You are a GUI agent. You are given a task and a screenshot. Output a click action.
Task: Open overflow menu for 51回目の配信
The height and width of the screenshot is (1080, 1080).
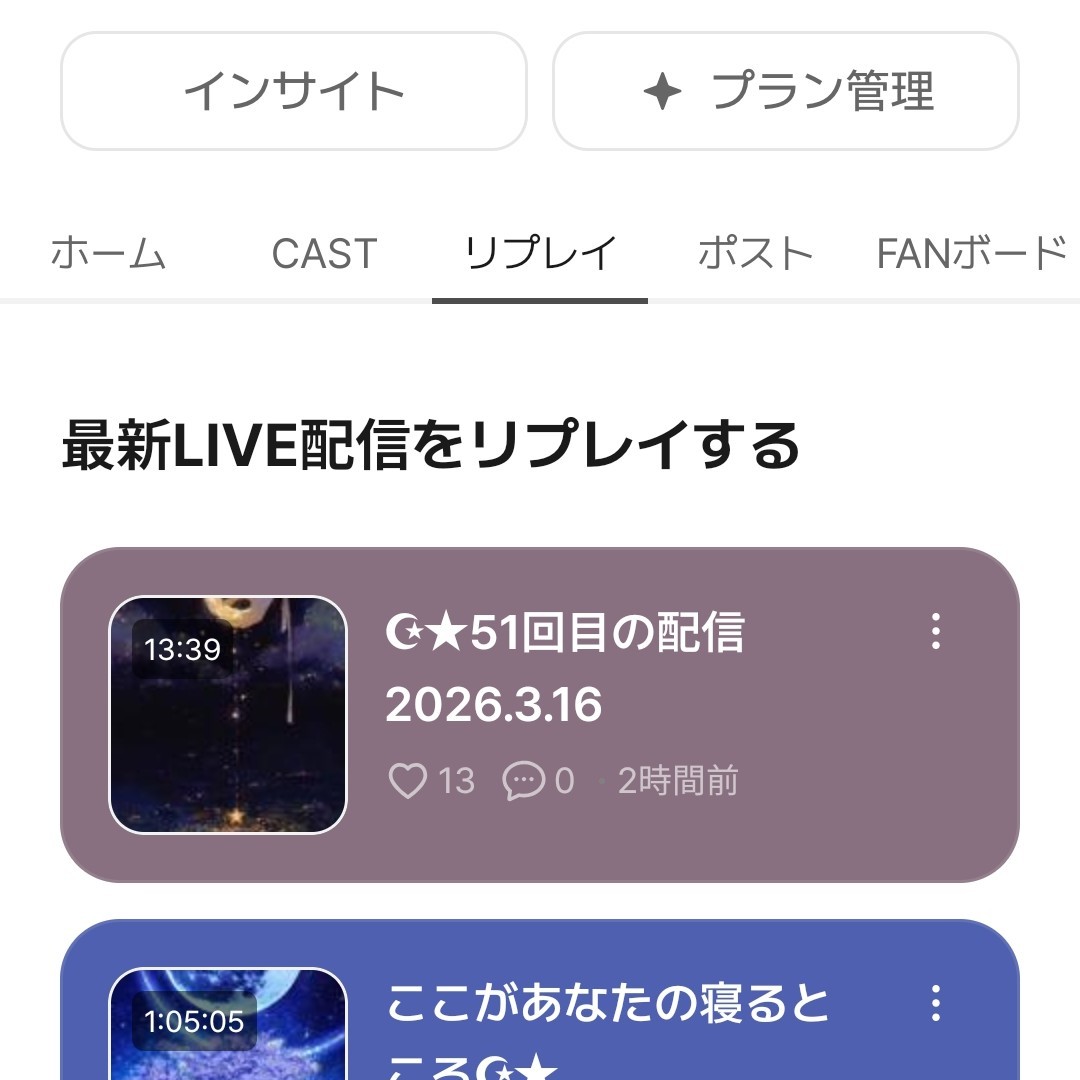[936, 632]
